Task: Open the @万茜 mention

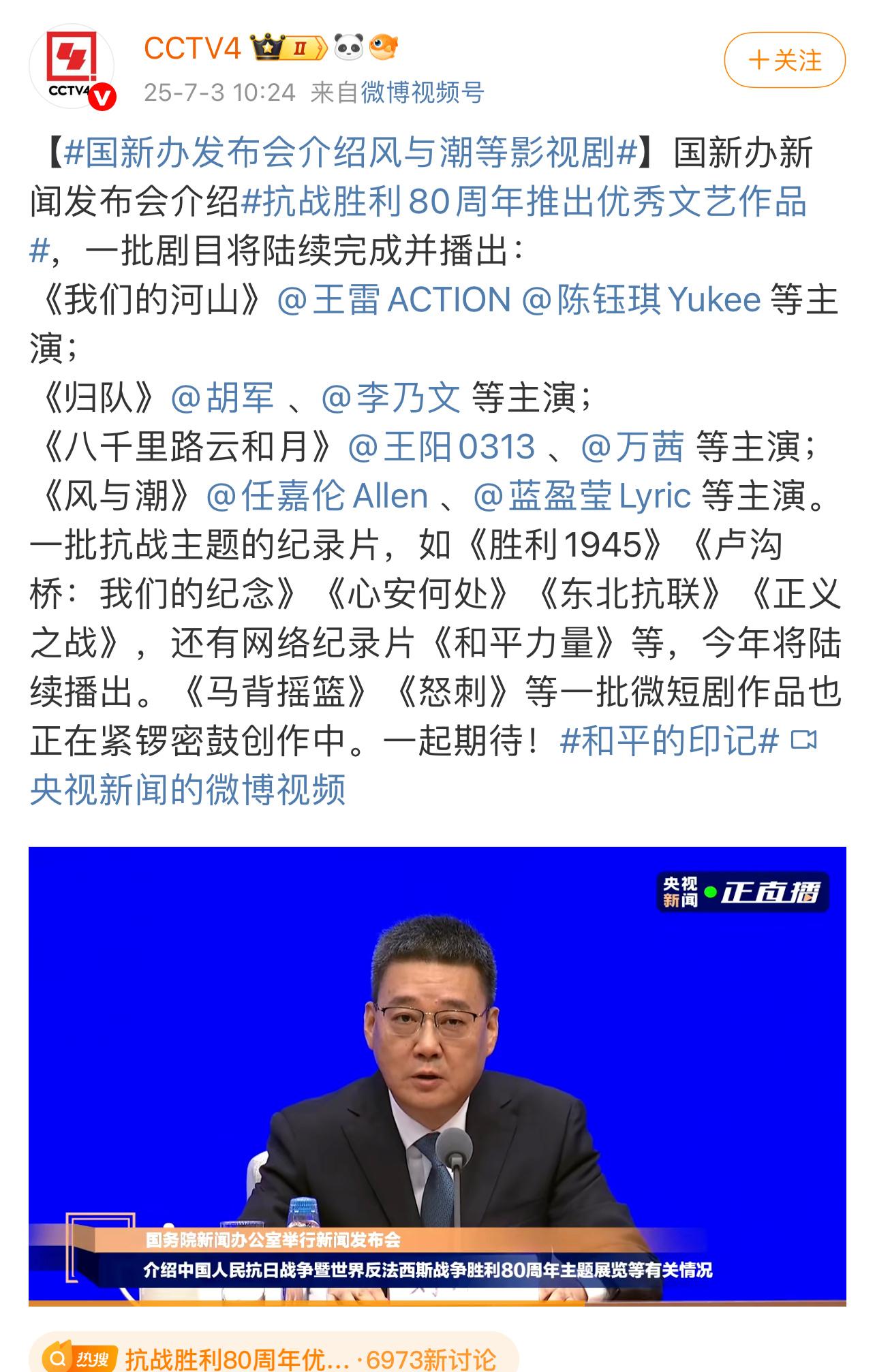Action: 632,447
